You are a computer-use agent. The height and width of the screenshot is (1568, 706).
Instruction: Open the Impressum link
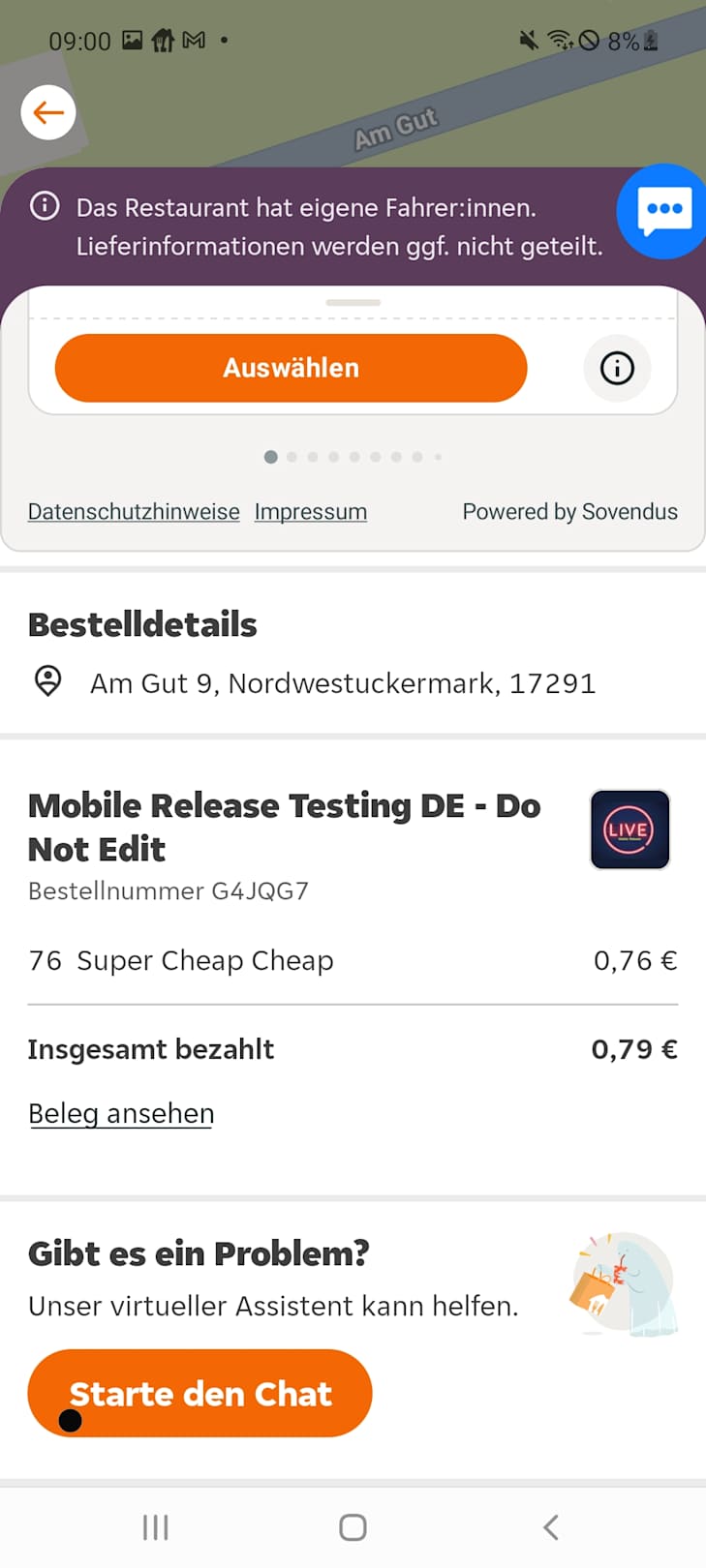click(x=311, y=512)
